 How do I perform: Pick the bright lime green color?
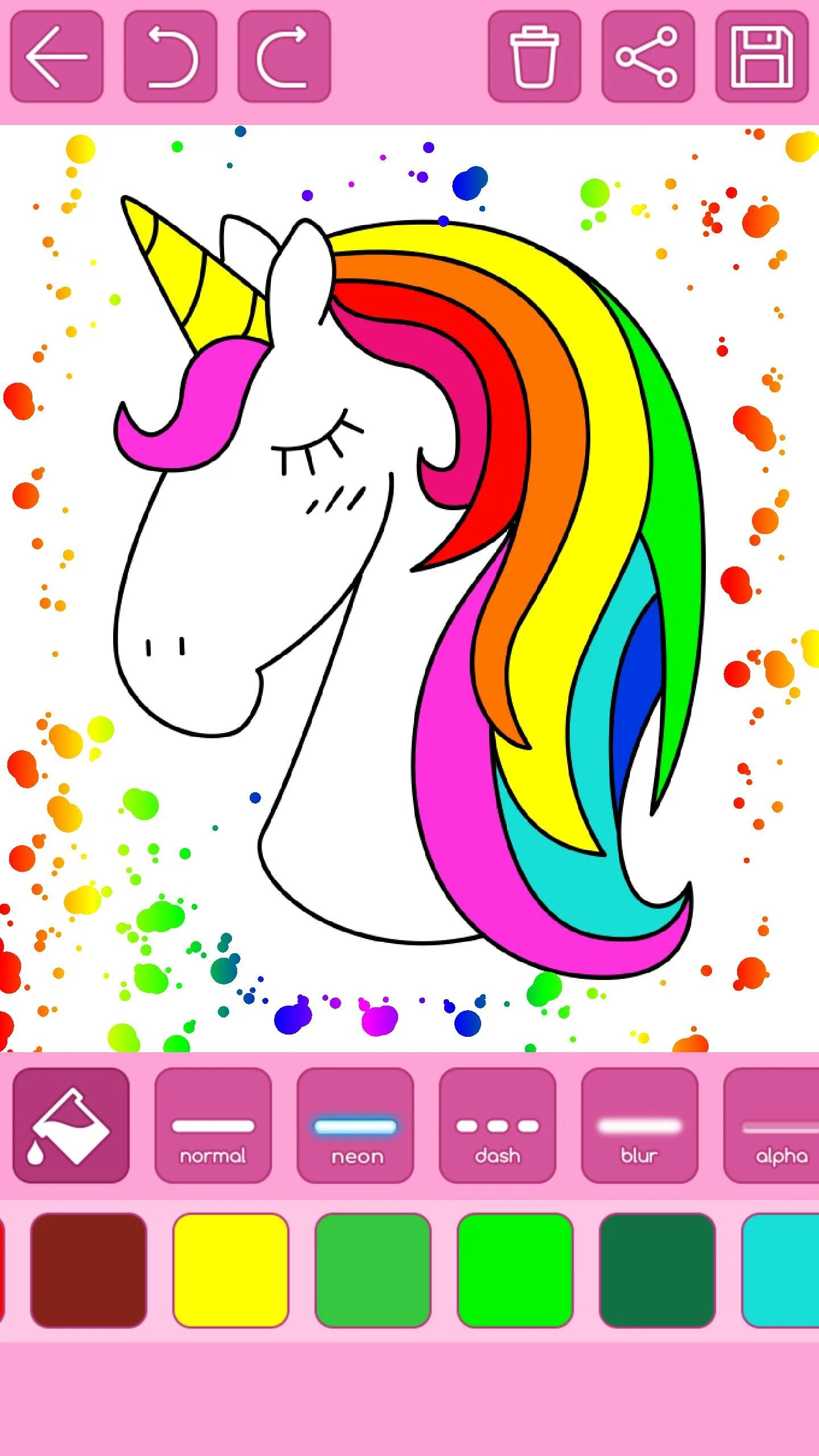tap(515, 1271)
